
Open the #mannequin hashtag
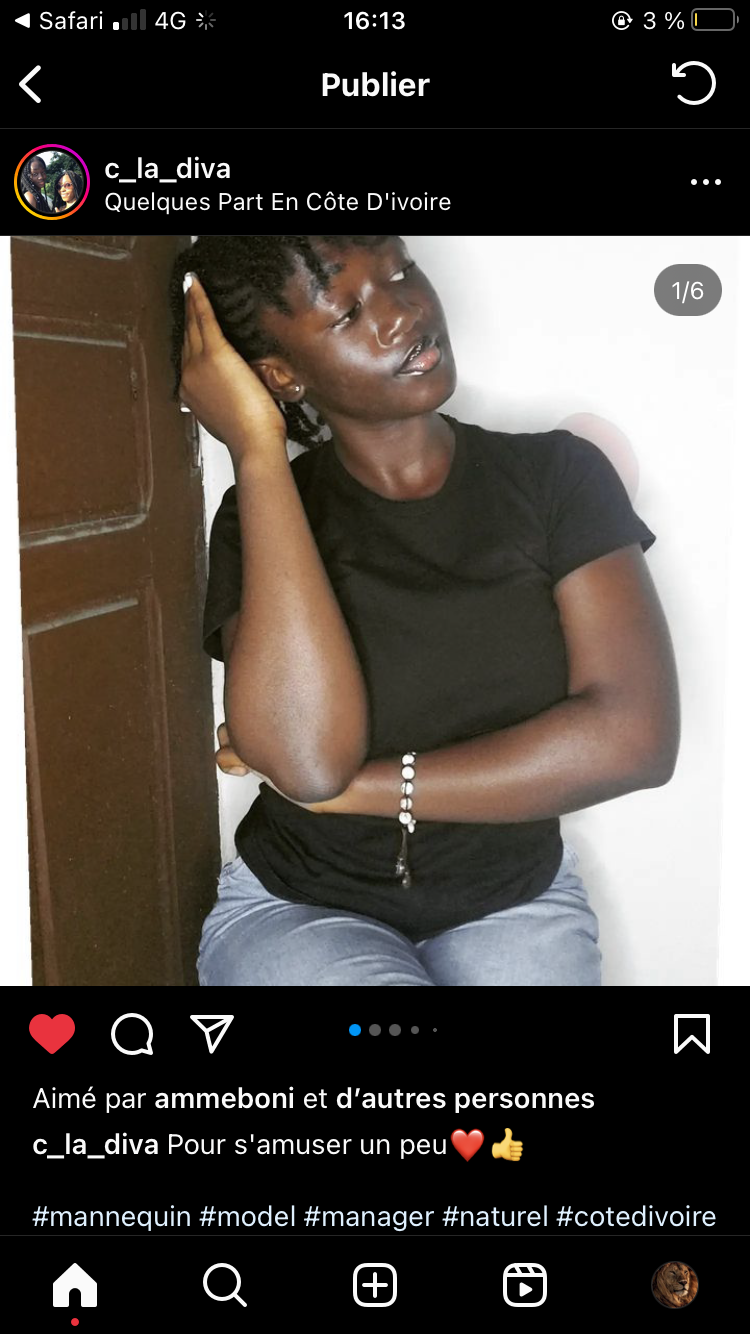(x=112, y=1216)
